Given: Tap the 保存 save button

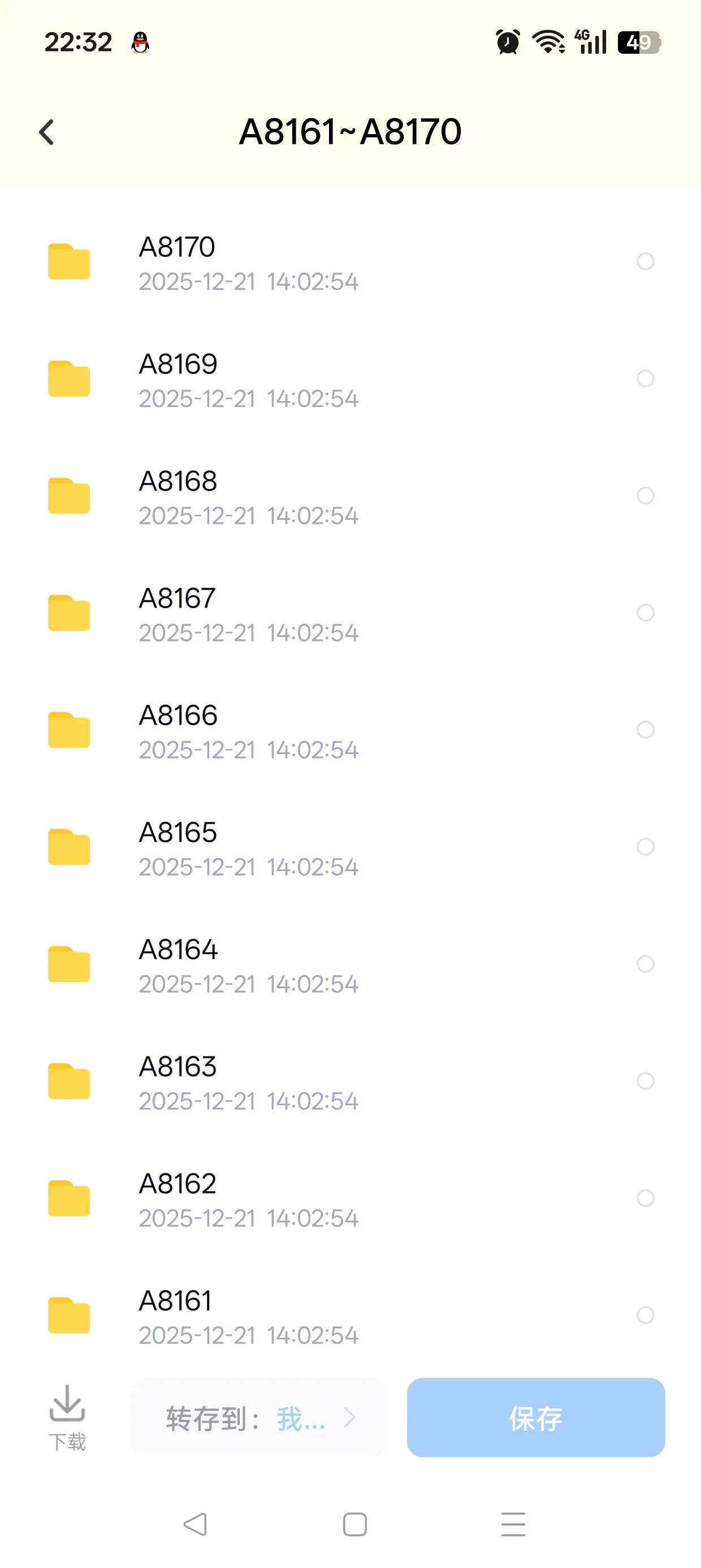Looking at the screenshot, I should (x=535, y=1418).
